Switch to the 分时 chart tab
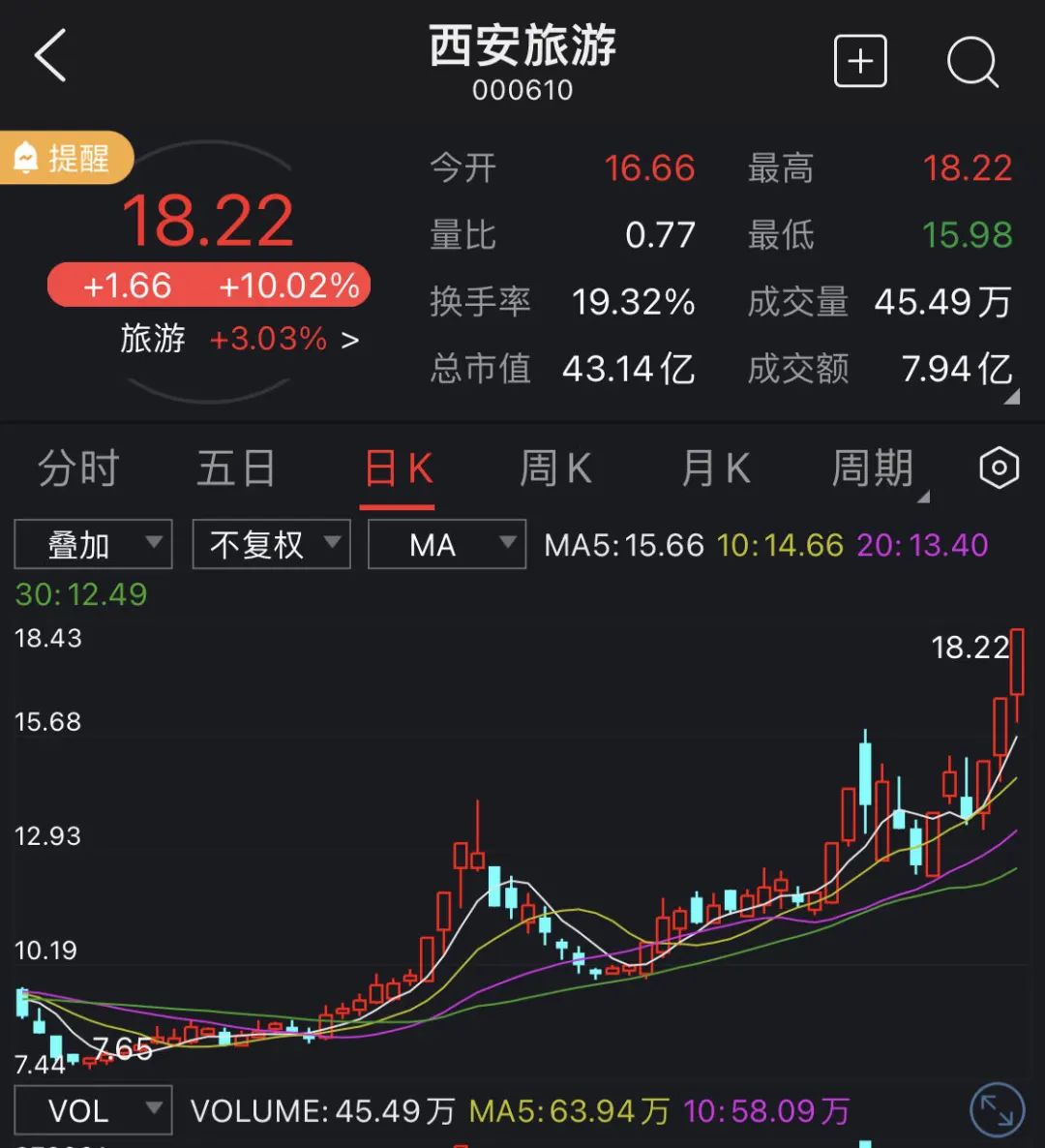This screenshot has width=1045, height=1148. (78, 468)
